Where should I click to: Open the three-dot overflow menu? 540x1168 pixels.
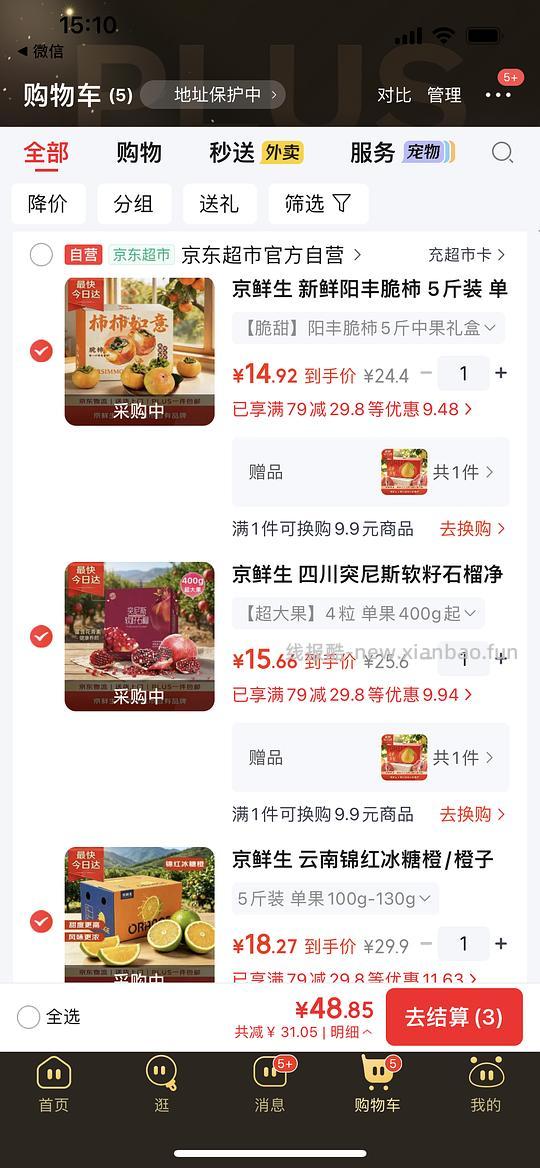[498, 95]
